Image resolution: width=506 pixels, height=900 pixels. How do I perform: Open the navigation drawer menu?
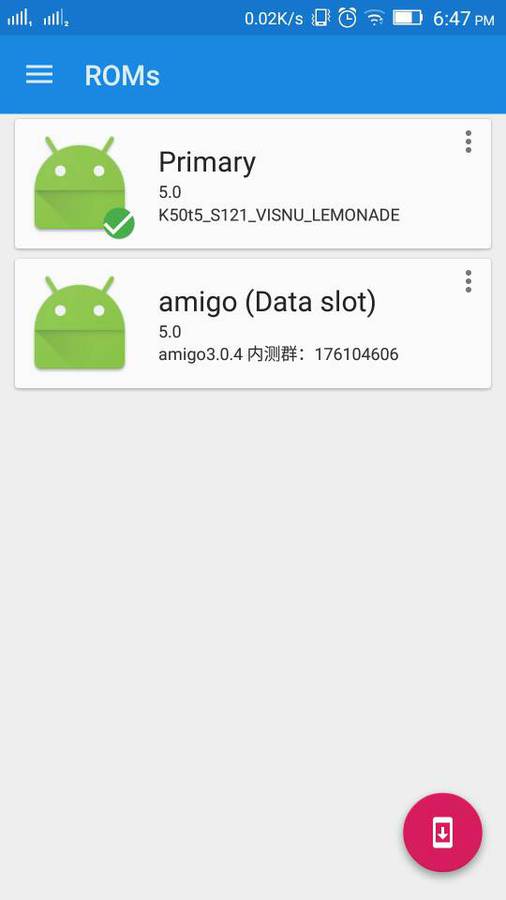[39, 75]
